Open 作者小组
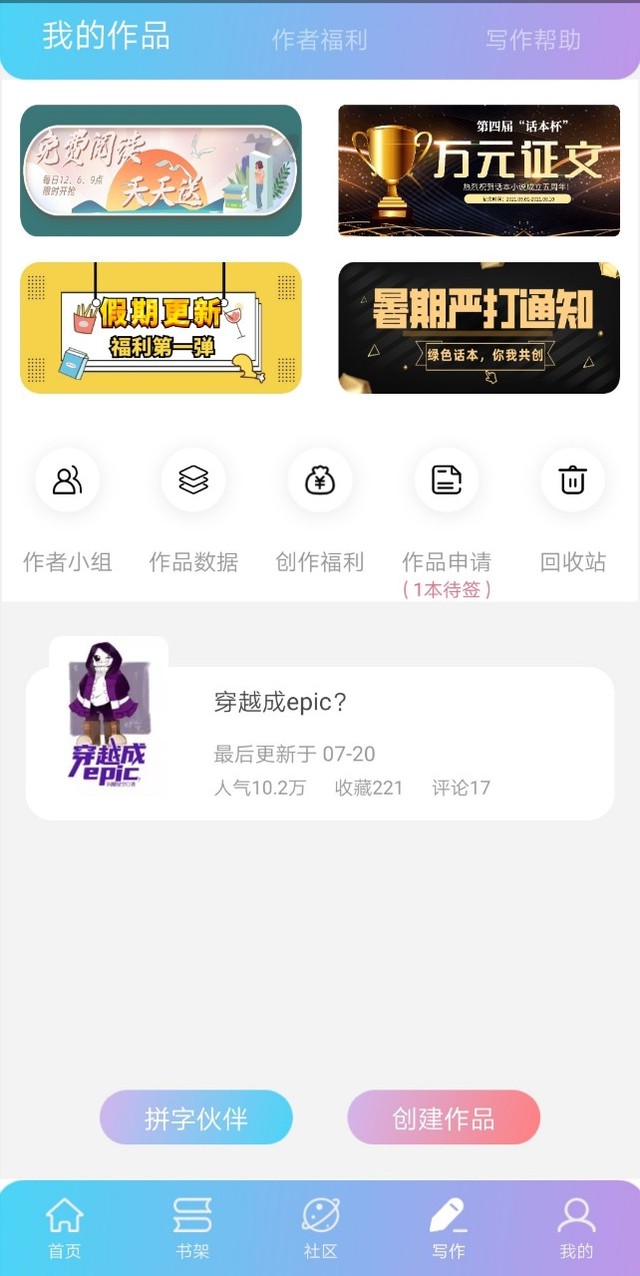This screenshot has width=640, height=1276. [x=67, y=481]
